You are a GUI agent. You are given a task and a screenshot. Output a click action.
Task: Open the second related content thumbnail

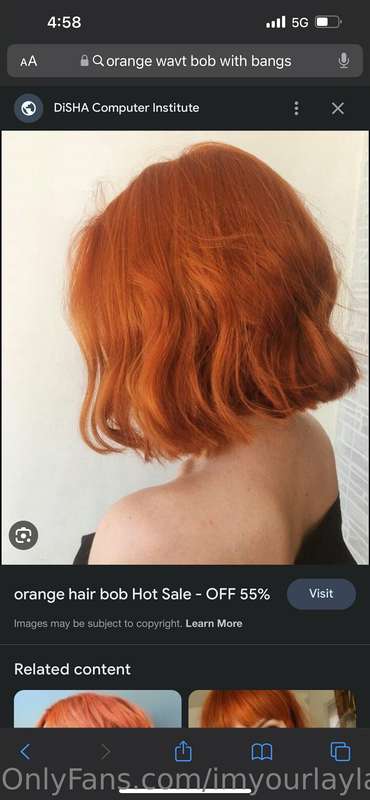tap(272, 709)
